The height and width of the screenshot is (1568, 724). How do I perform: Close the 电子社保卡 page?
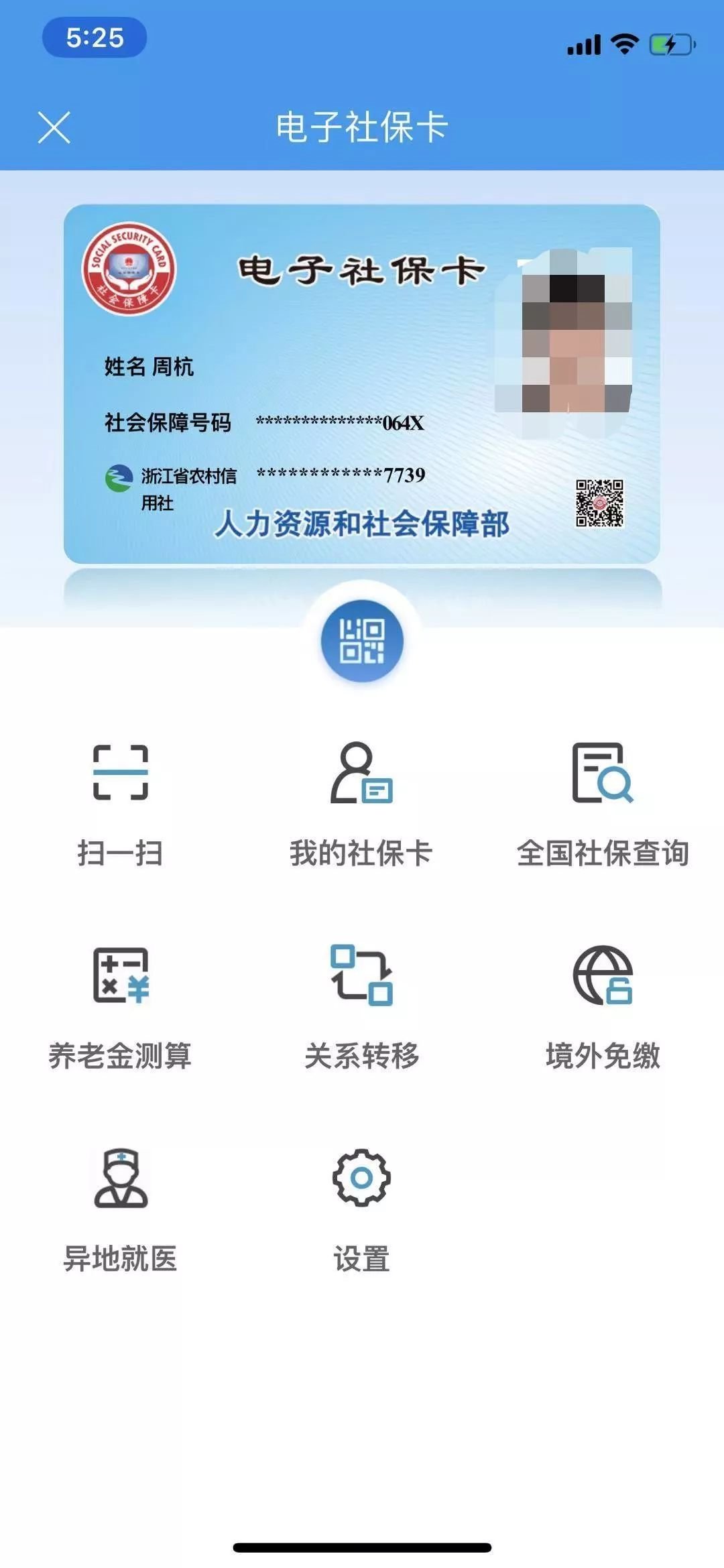(x=54, y=128)
